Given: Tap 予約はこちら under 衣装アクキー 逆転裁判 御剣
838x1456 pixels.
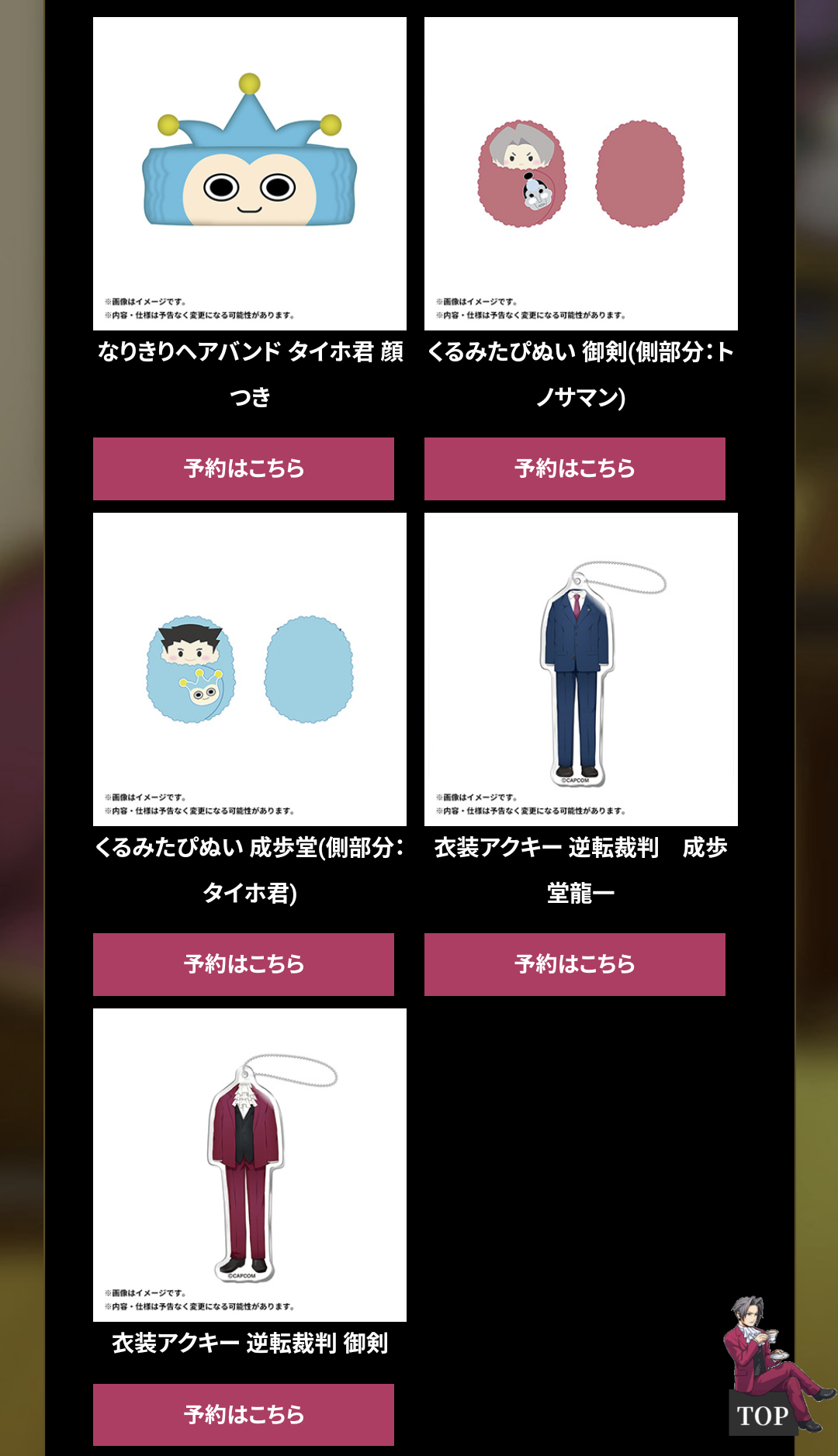Looking at the screenshot, I should [x=244, y=1414].
